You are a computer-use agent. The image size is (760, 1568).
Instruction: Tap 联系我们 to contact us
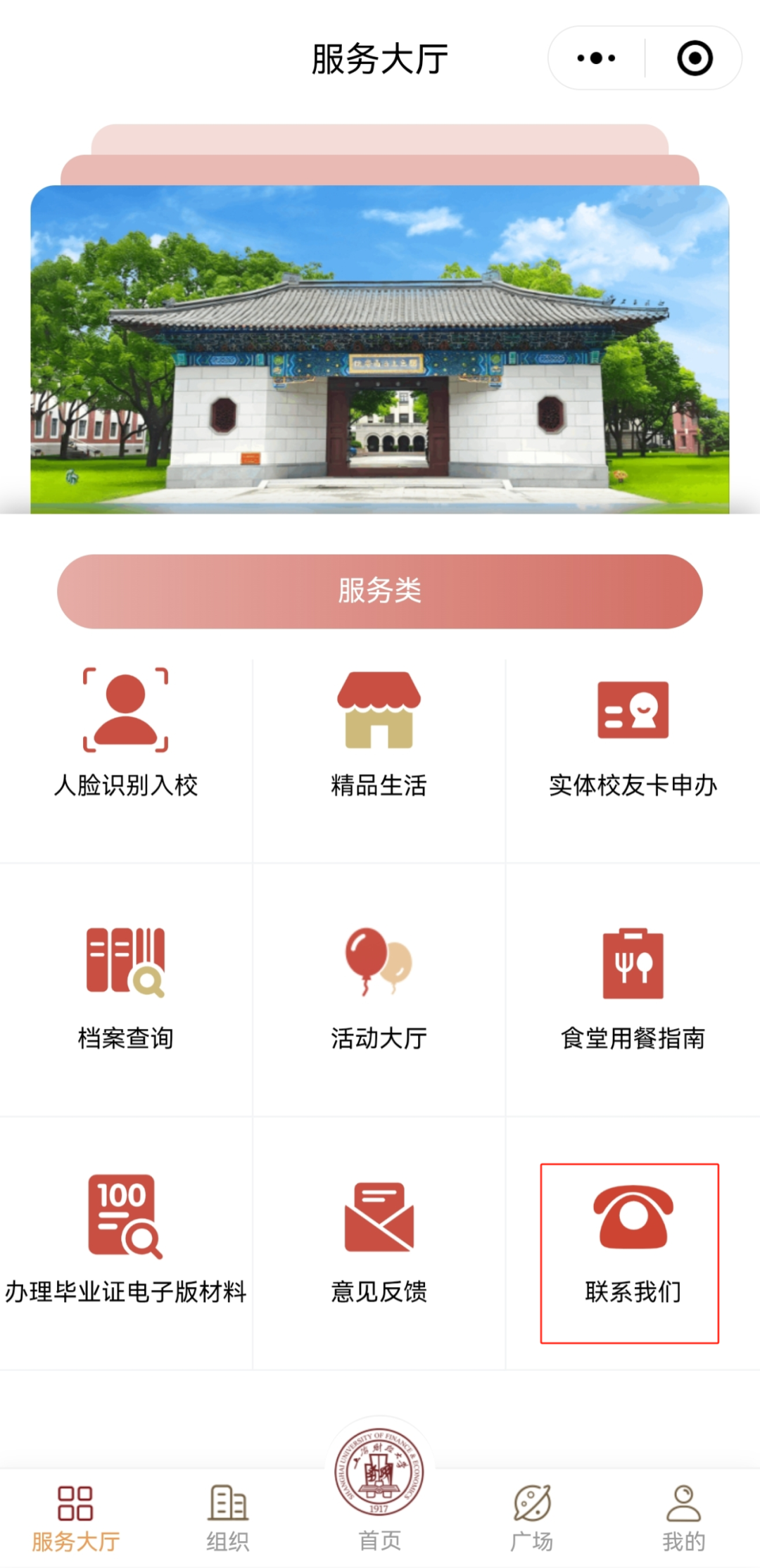pos(631,1251)
